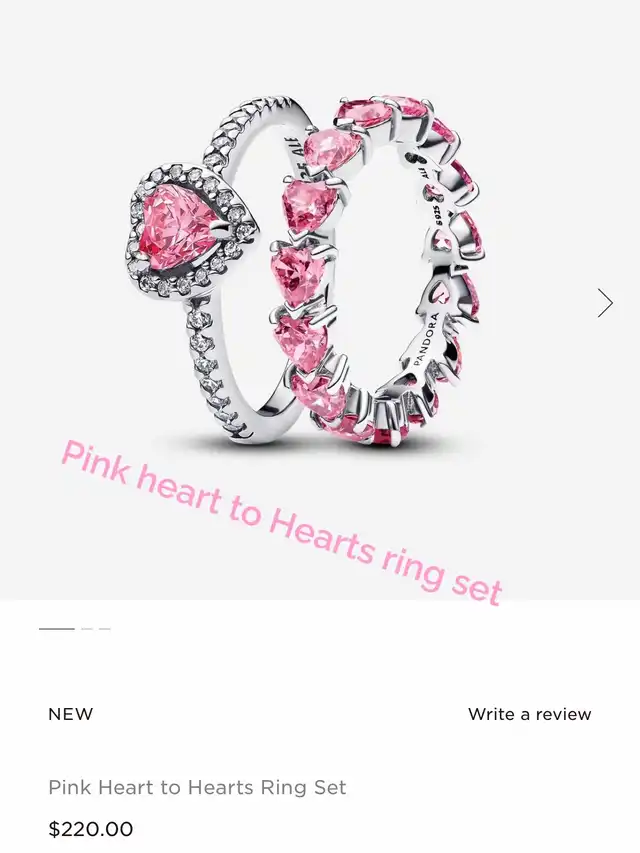Open the Write a review link
Image resolution: width=640 pixels, height=853 pixels.
click(529, 714)
